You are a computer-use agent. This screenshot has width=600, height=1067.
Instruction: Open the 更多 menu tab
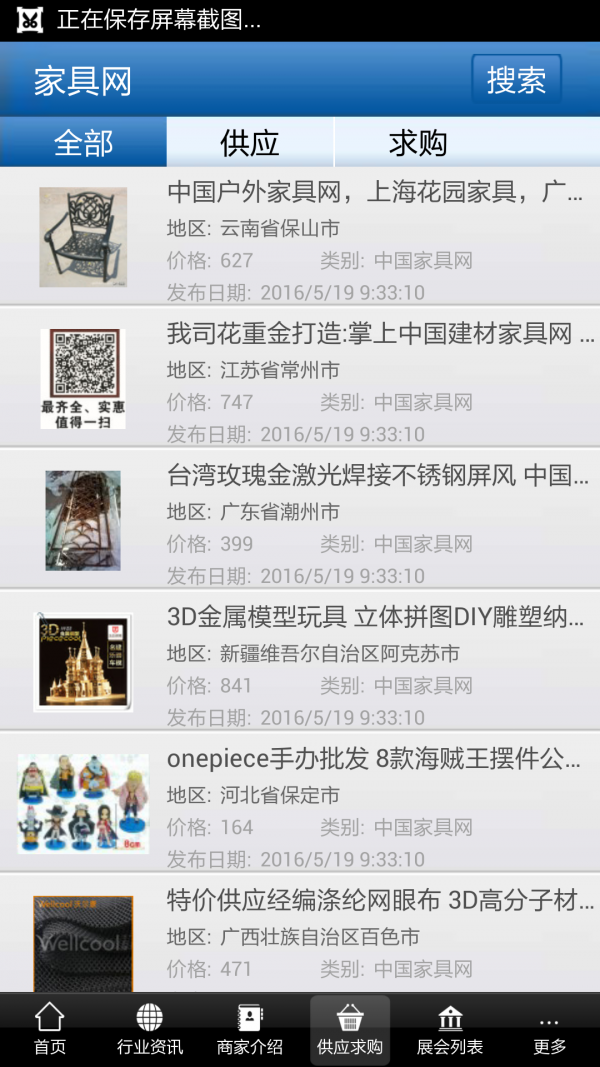(x=550, y=1030)
